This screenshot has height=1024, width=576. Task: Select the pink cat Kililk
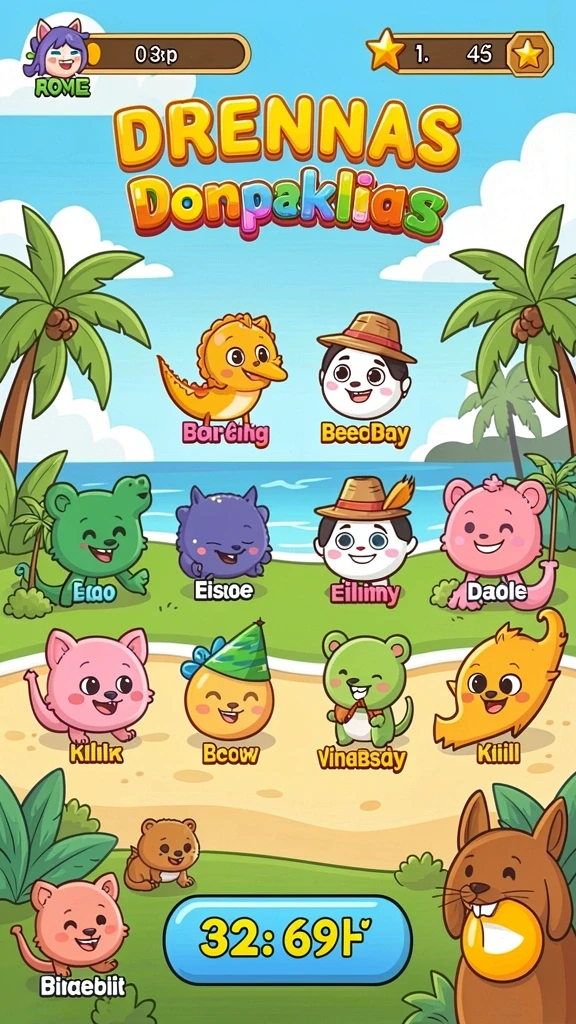(90, 686)
